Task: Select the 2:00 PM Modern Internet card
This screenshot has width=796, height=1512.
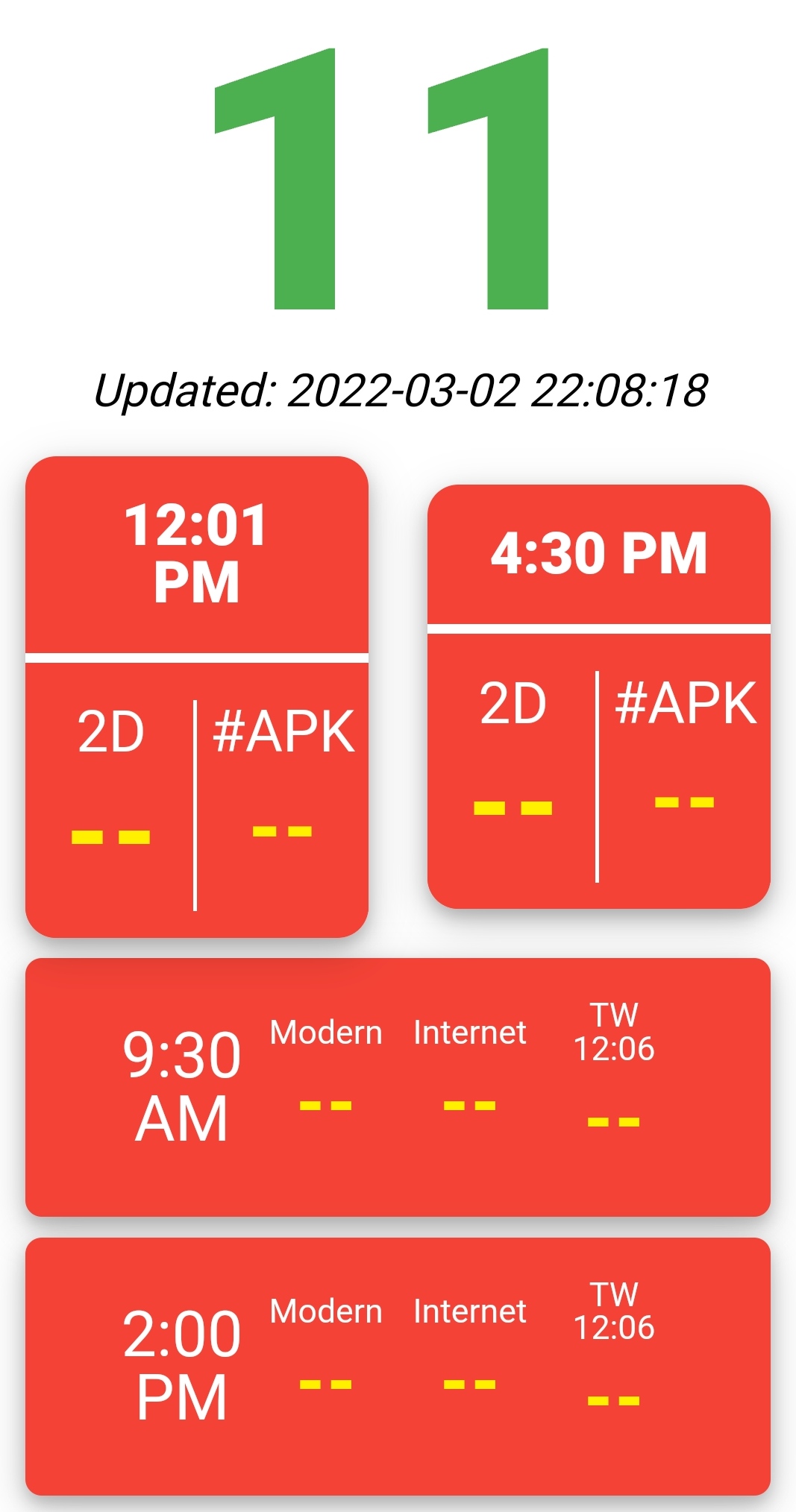Action: (398, 1366)
